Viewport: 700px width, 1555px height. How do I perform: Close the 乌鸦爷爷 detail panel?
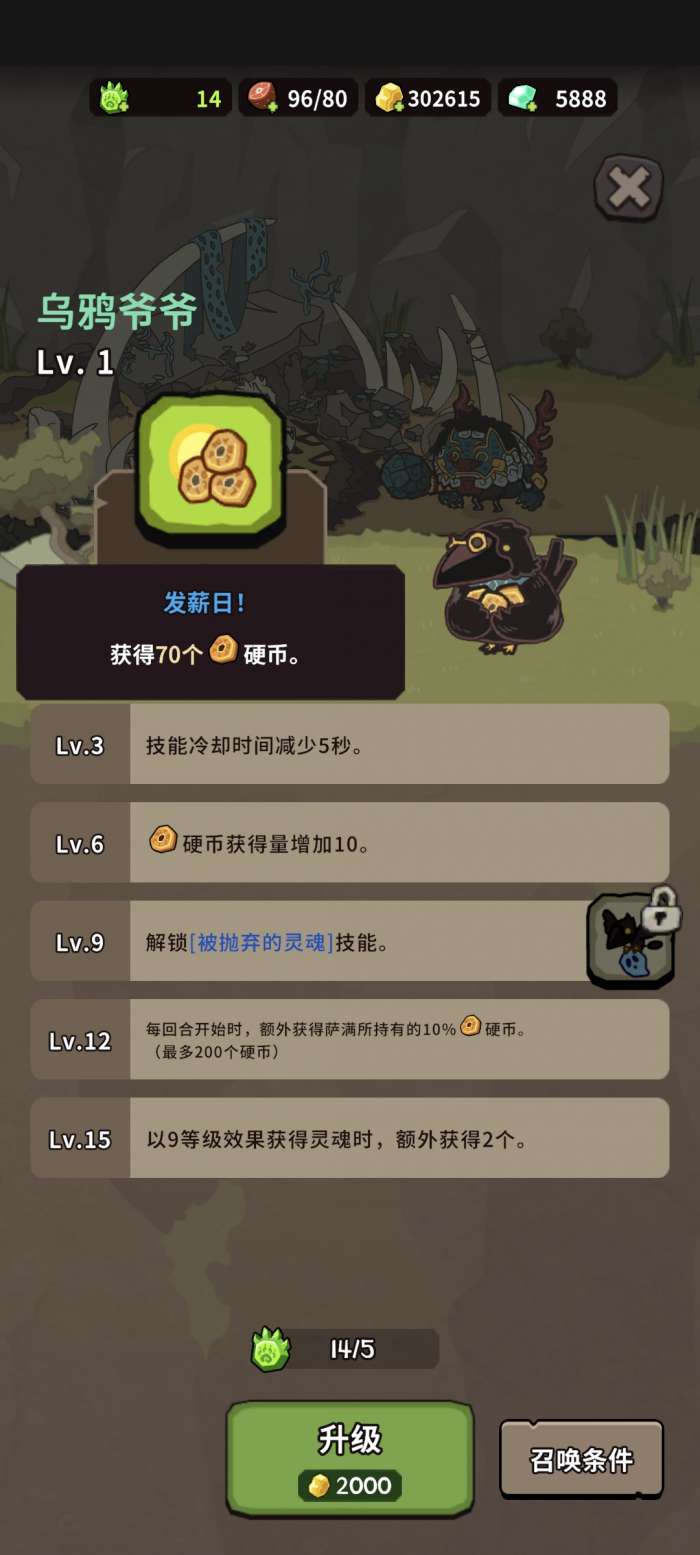pyautogui.click(x=629, y=187)
